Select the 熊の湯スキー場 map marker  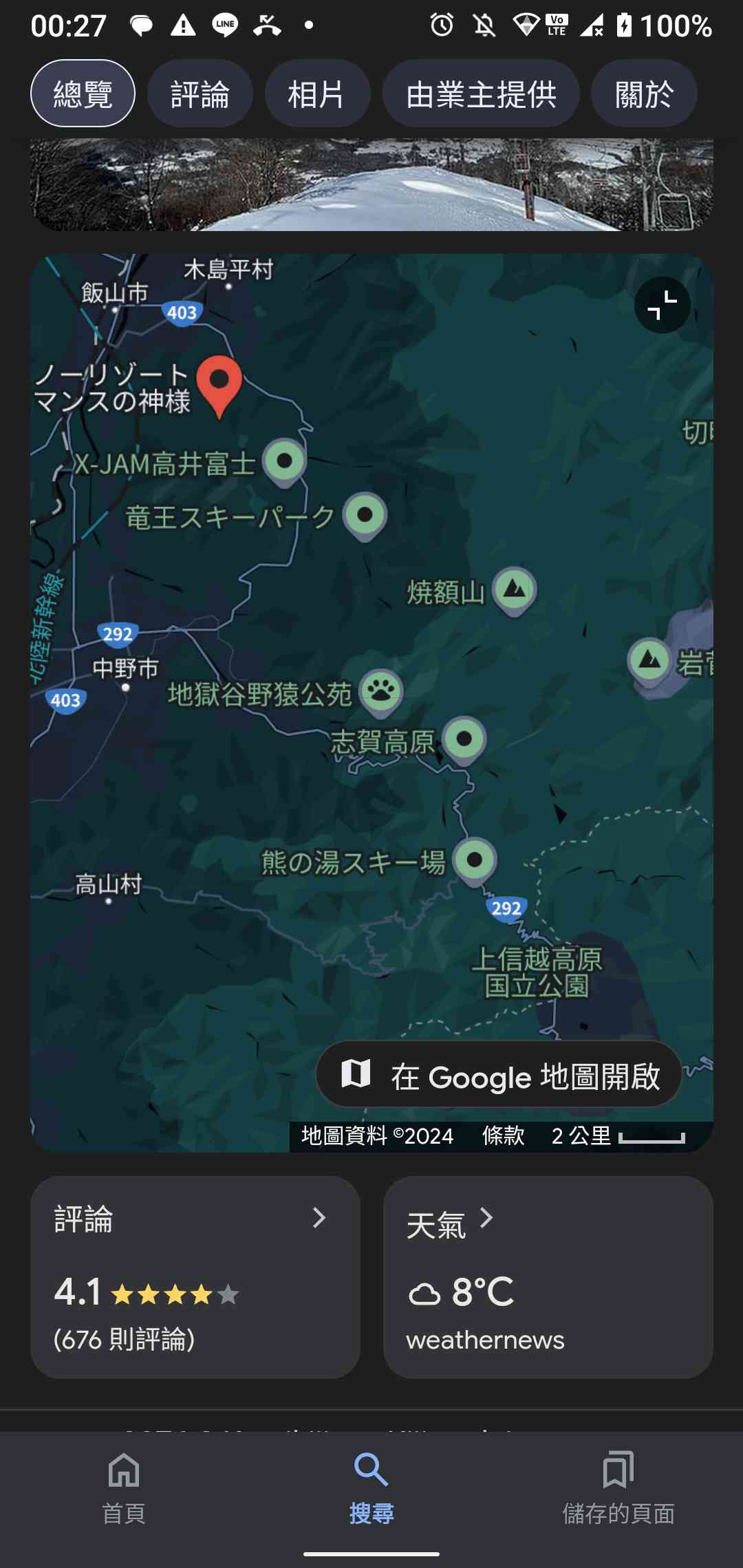tap(475, 860)
